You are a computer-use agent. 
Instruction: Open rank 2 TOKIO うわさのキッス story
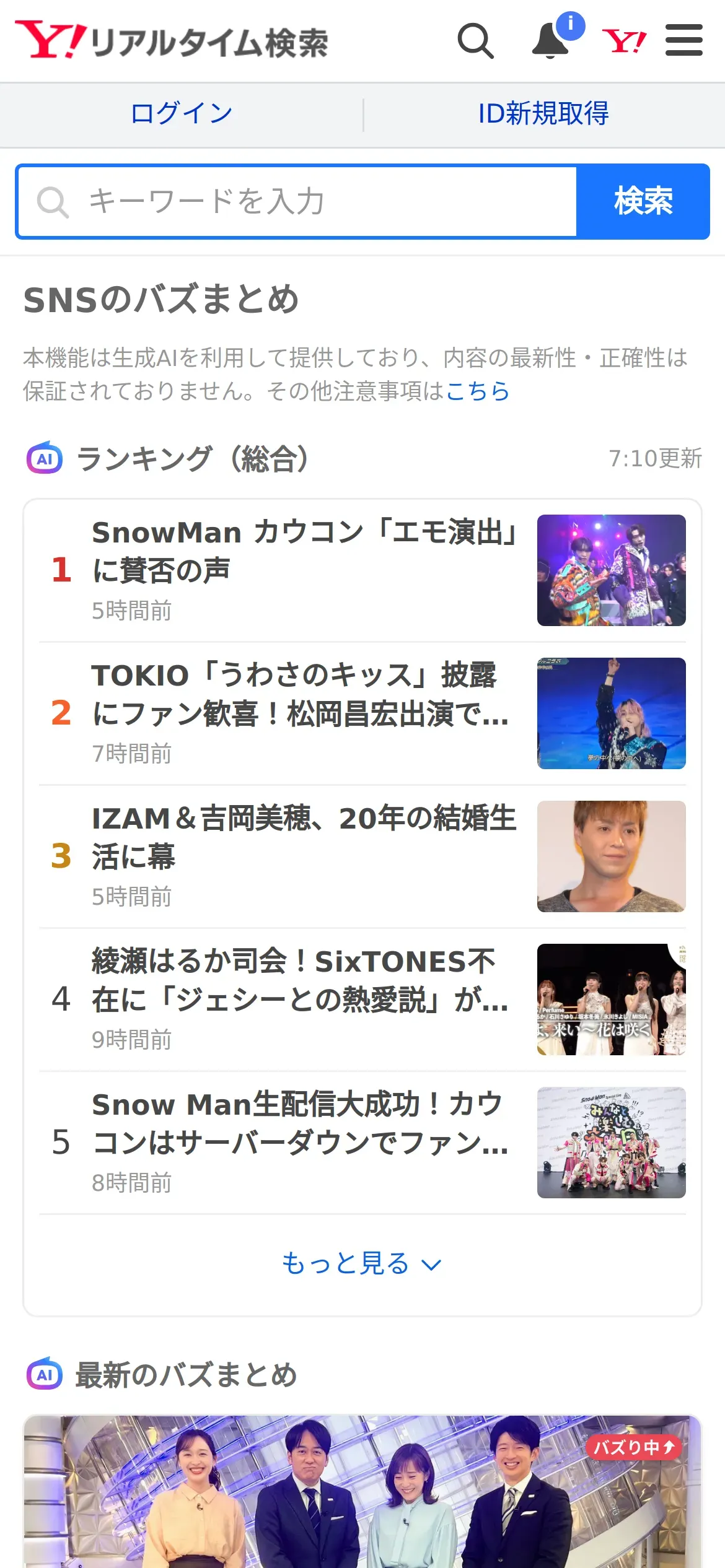coord(362,713)
